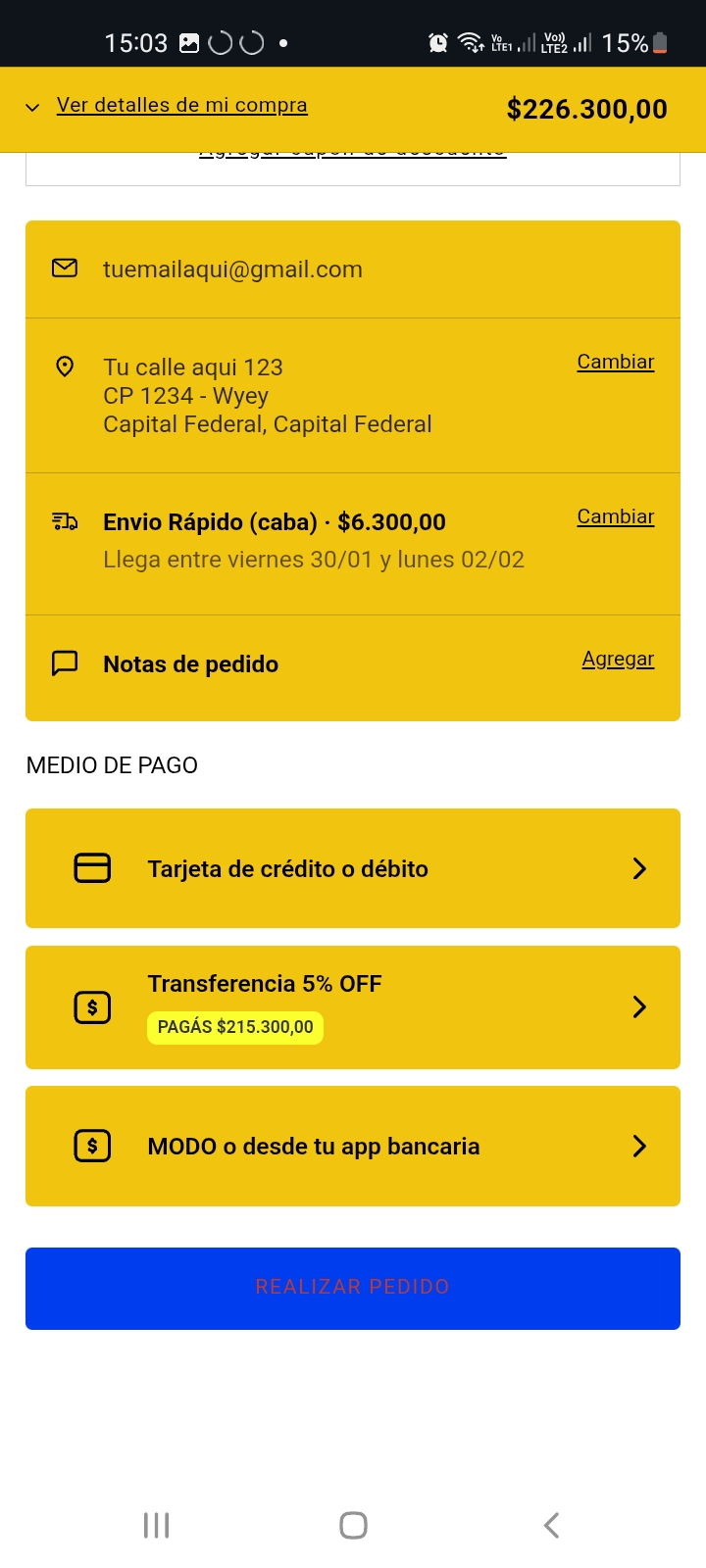Screen dimensions: 706x1568
Task: Pick MODO o desde tu app bancaria
Action: click(352, 1146)
